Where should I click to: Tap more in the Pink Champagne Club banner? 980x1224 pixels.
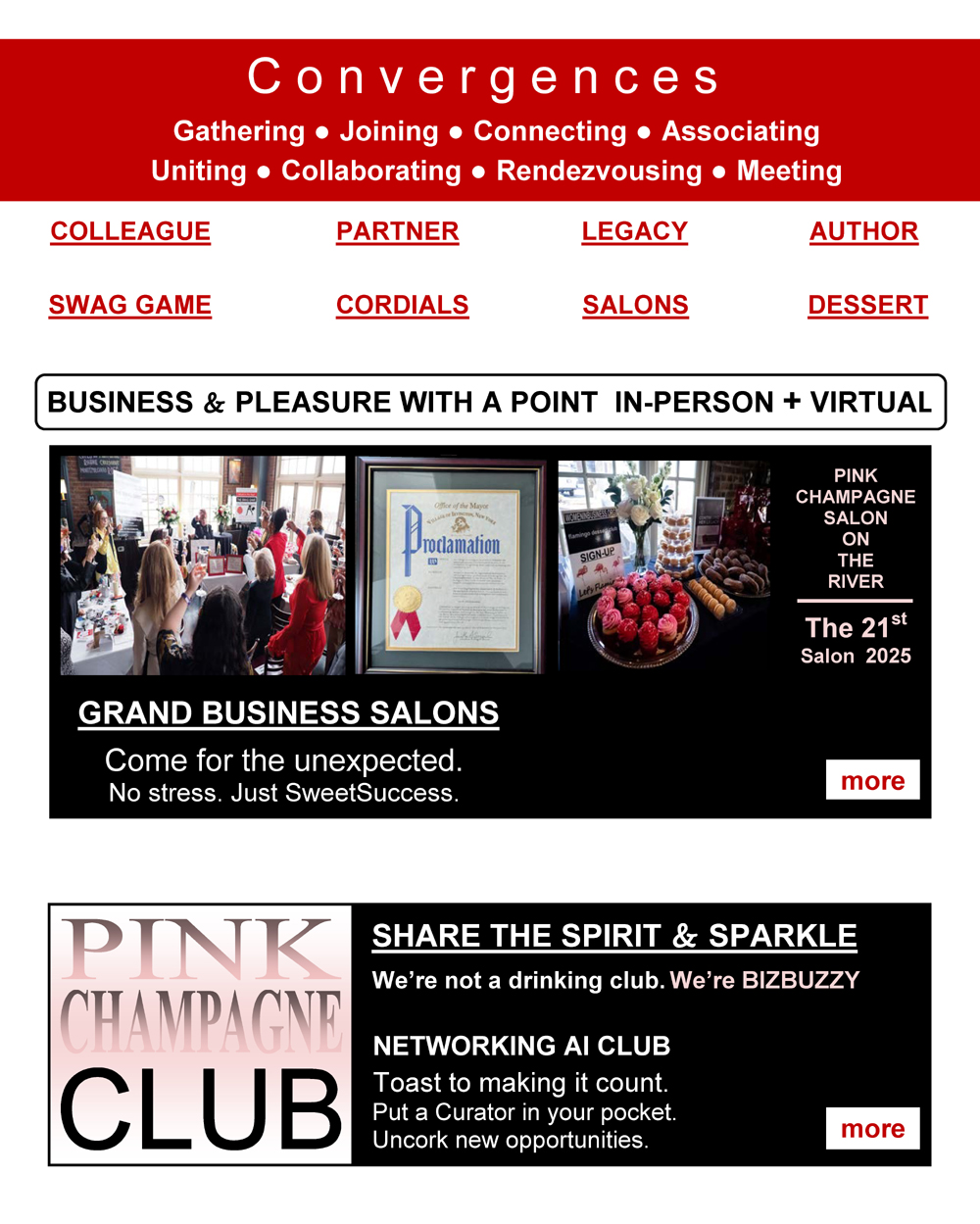click(872, 1128)
